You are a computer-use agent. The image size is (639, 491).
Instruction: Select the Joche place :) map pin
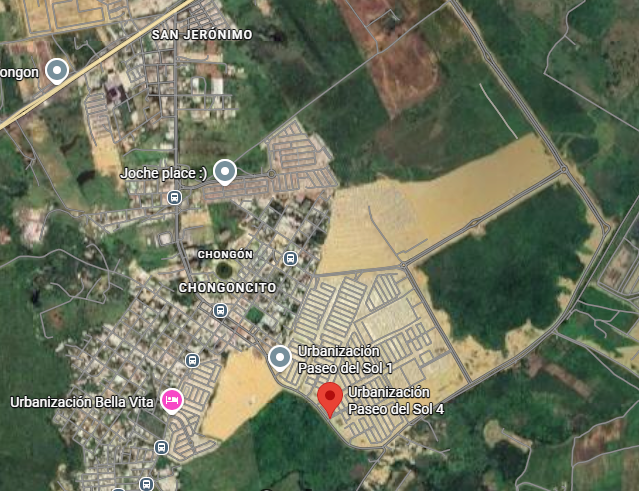(225, 172)
